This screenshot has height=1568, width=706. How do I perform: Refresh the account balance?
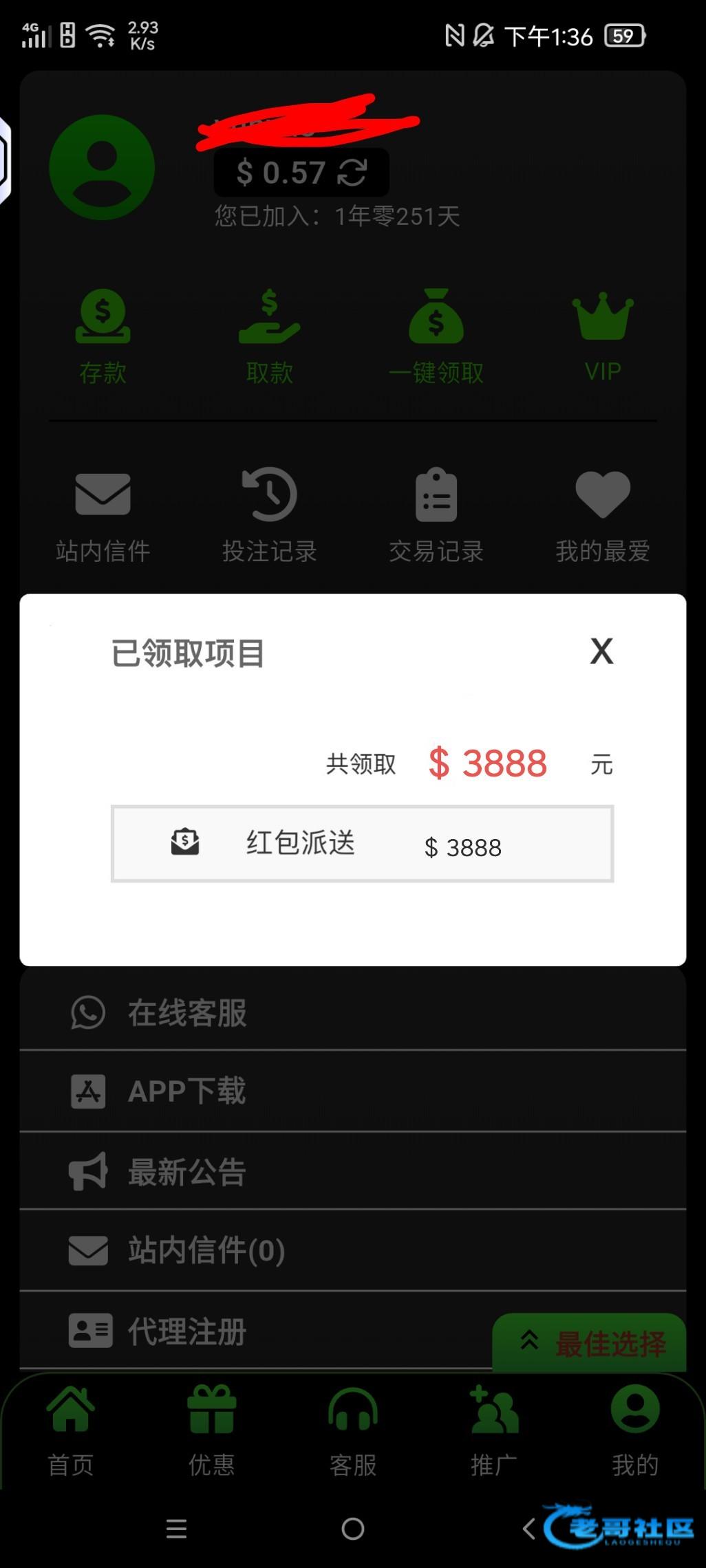pos(352,172)
